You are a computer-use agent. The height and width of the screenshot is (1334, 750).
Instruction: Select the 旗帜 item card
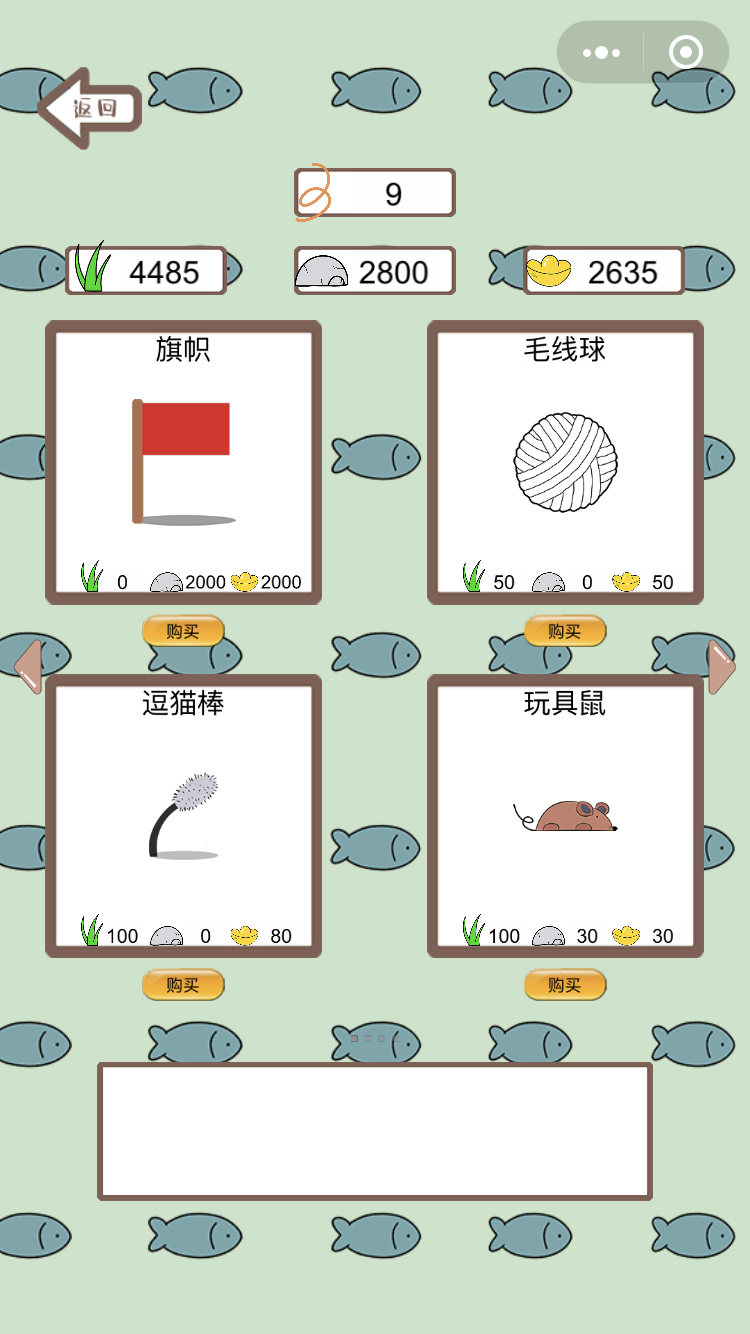[x=183, y=462]
